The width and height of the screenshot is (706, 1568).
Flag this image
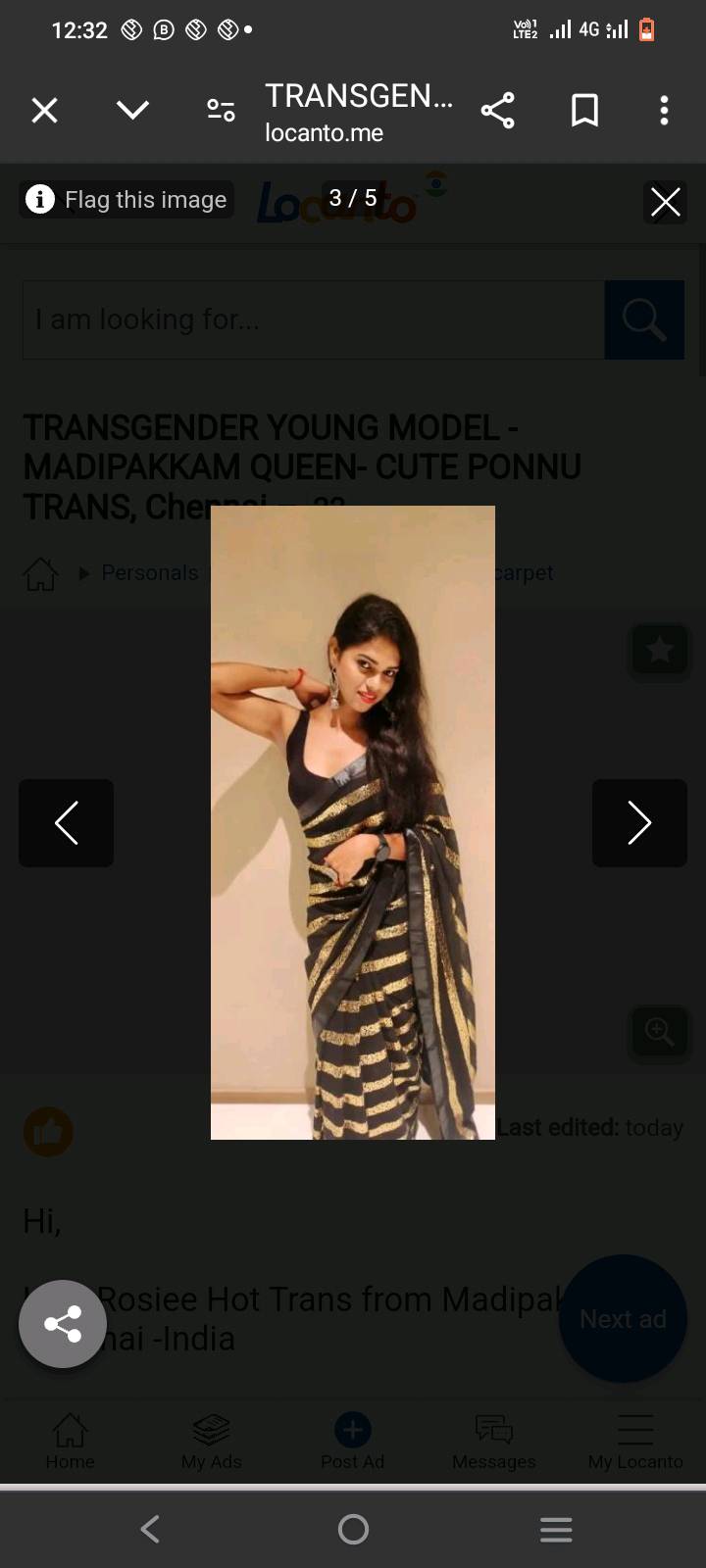[x=126, y=199]
